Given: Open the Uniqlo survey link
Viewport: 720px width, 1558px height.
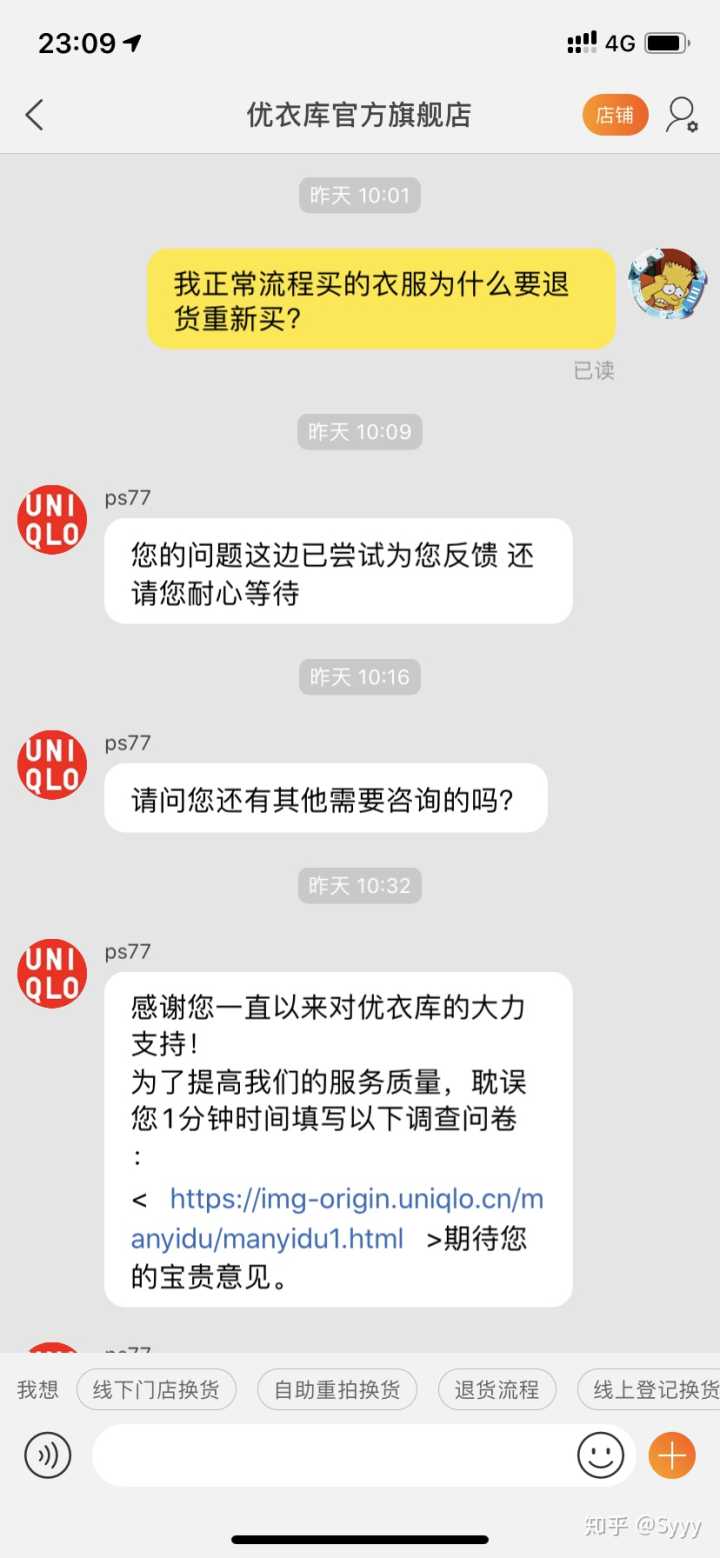Looking at the screenshot, I should 337,1218.
